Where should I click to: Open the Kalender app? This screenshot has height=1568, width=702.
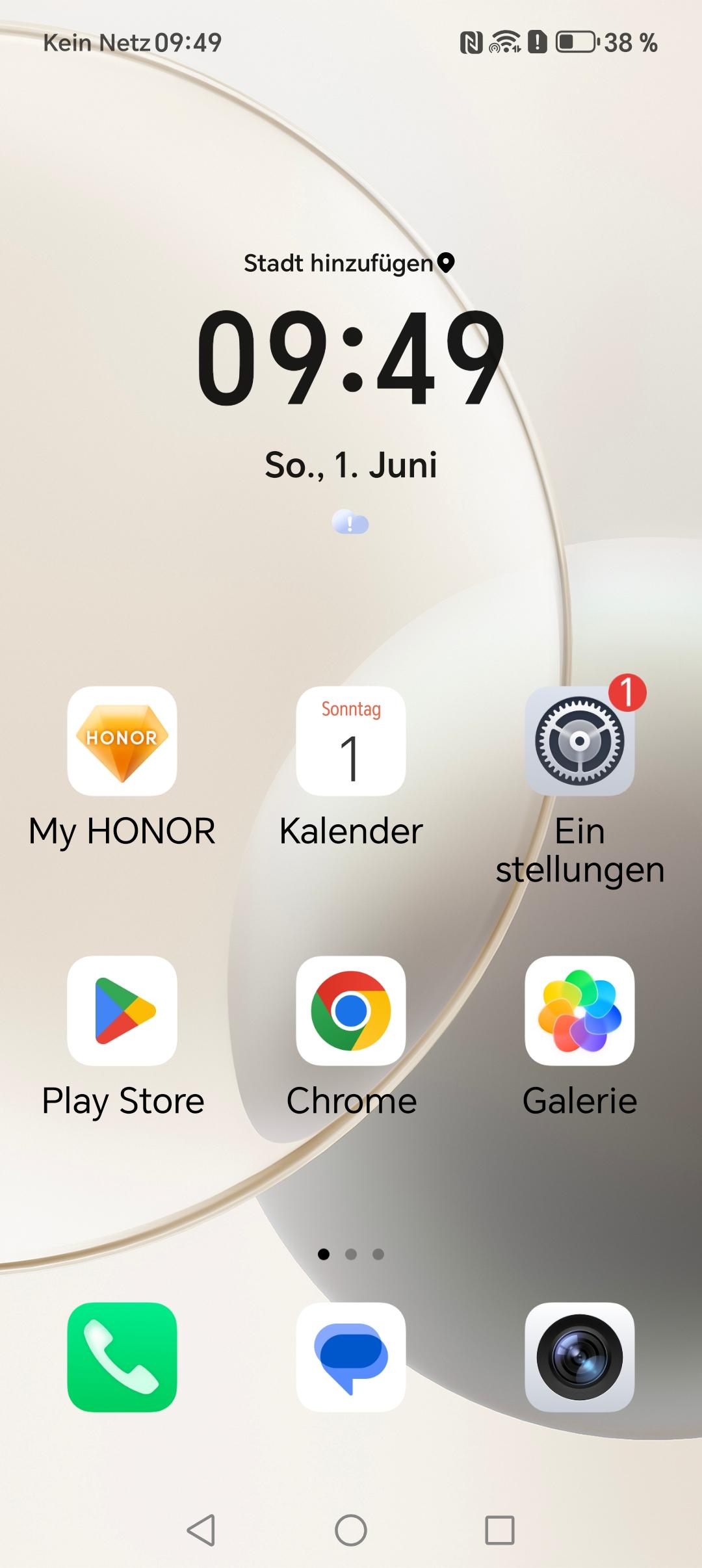351,741
